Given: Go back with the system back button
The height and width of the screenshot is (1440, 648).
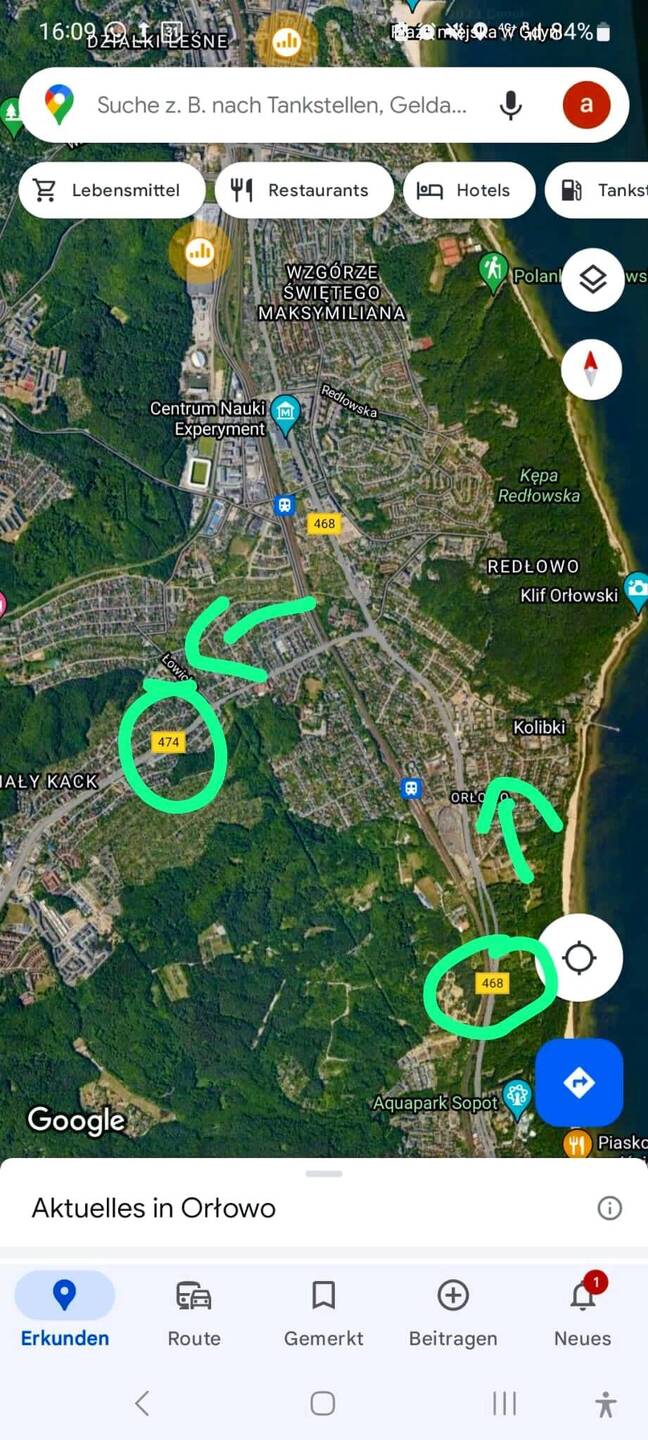Looking at the screenshot, I should click(x=142, y=1404).
